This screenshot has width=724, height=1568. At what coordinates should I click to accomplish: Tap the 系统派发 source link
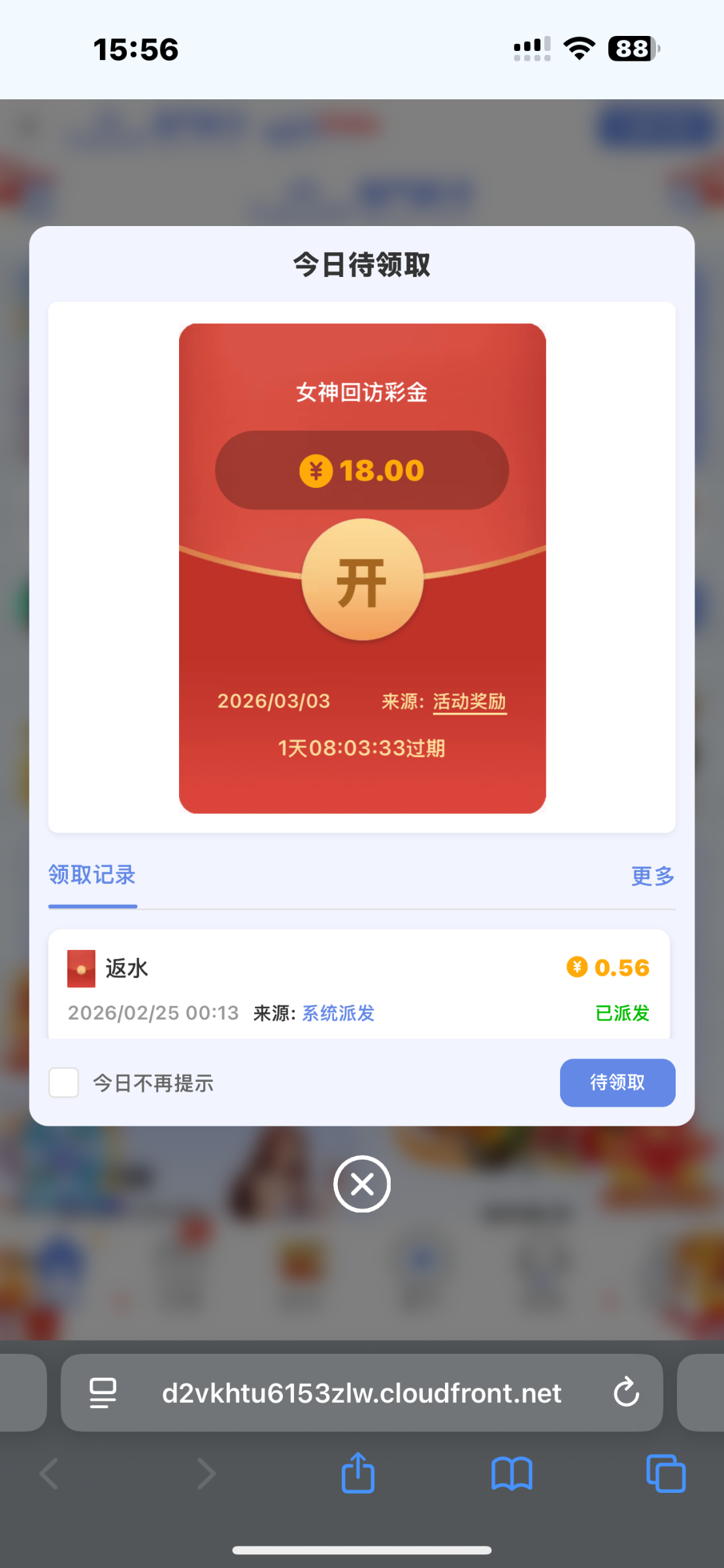coord(338,1013)
